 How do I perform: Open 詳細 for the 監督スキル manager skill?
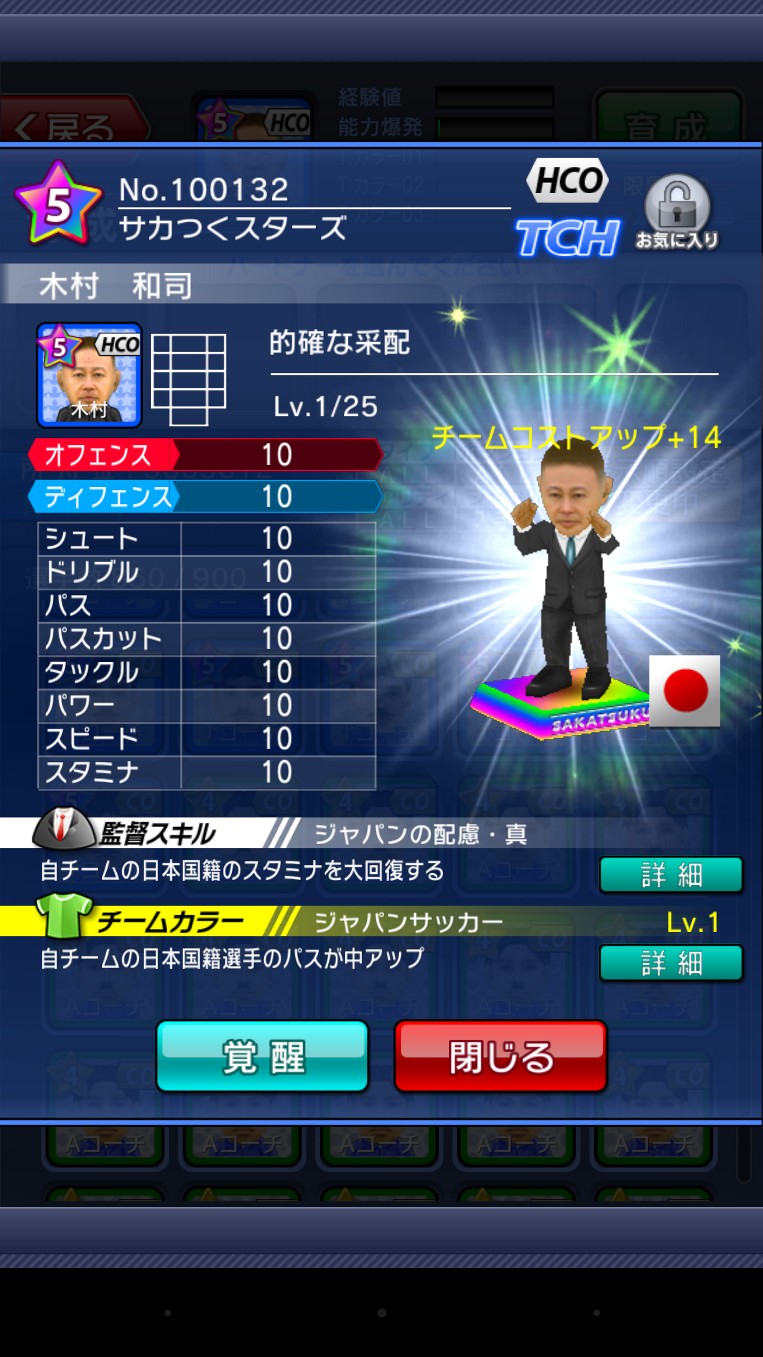click(x=671, y=875)
